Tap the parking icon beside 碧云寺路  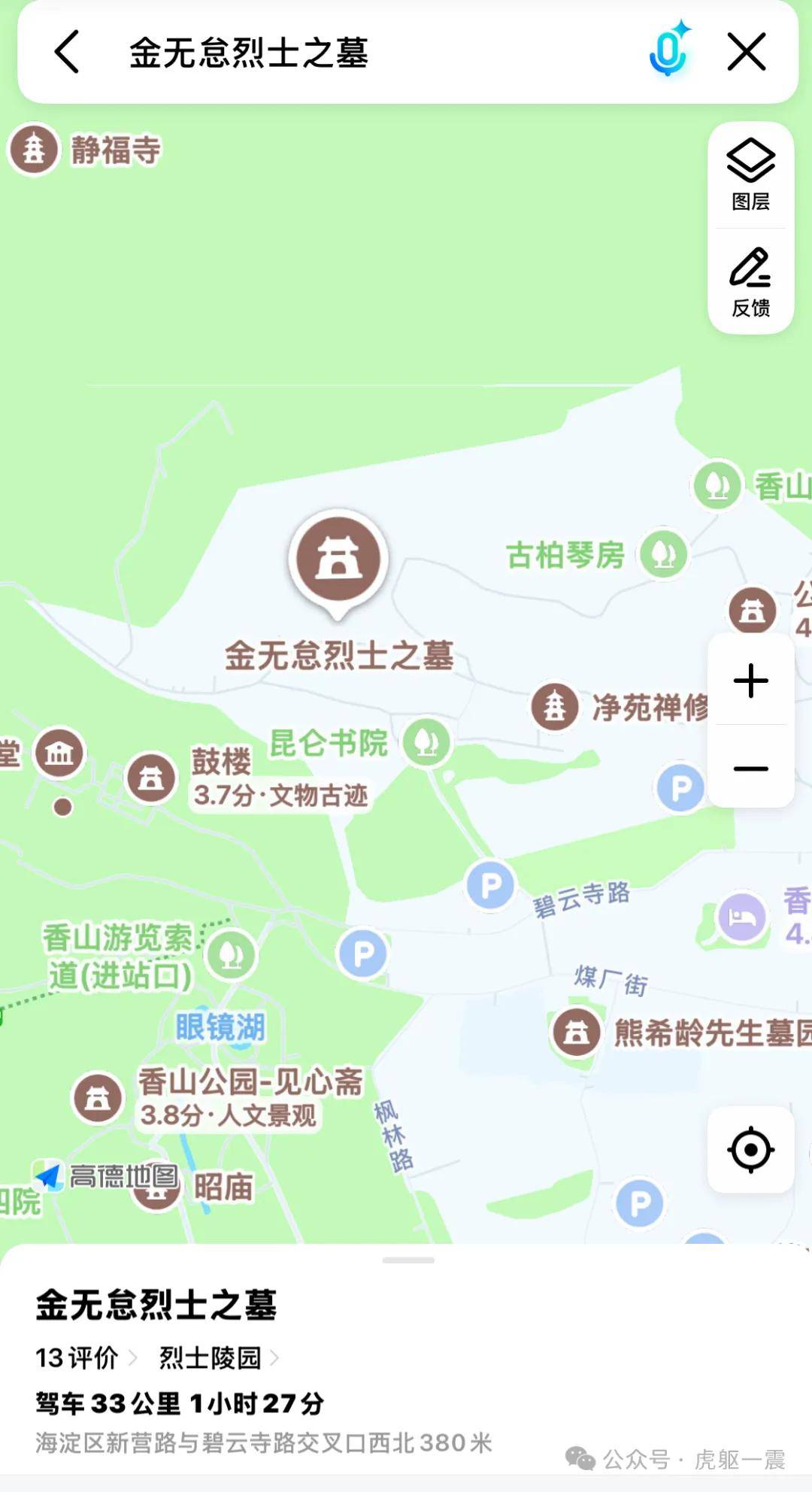[490, 885]
